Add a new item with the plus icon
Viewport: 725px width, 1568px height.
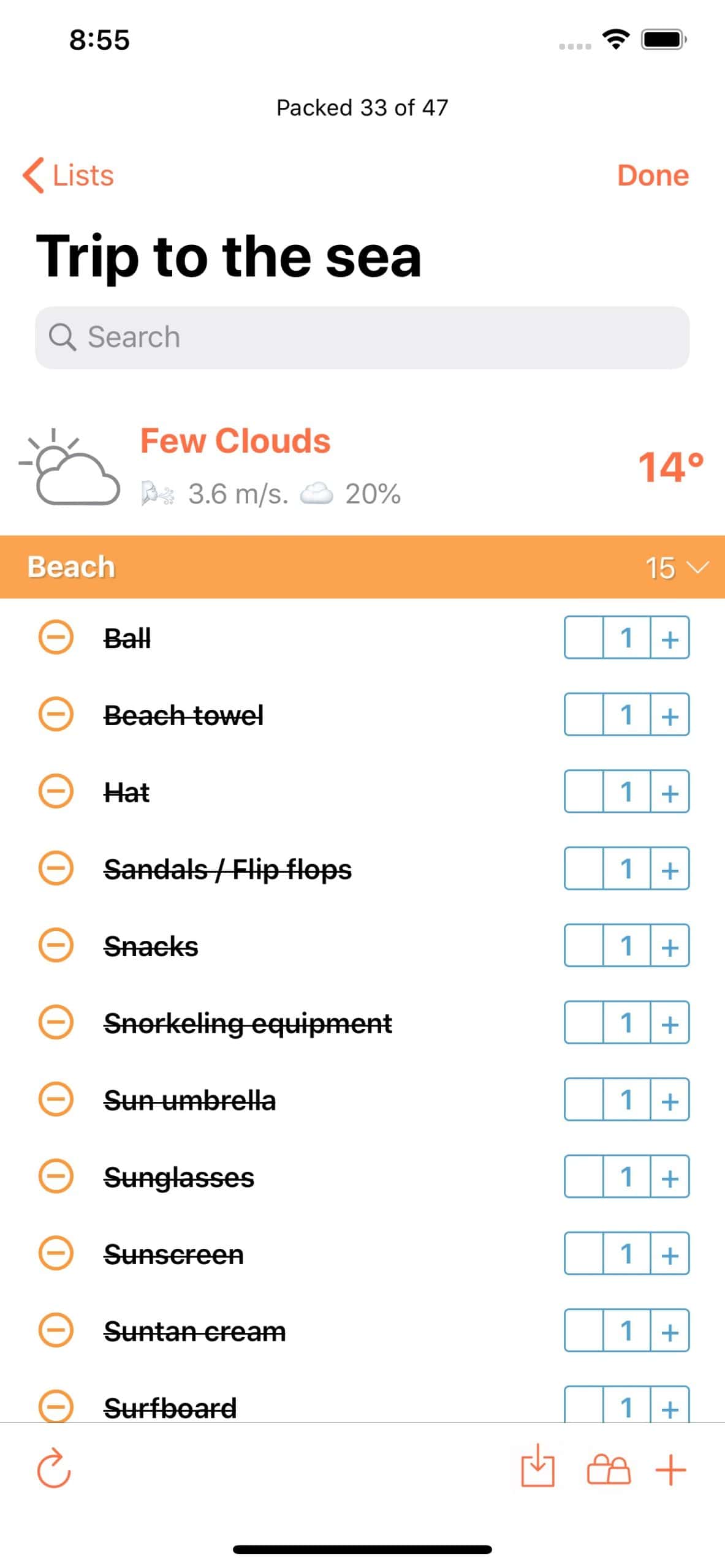click(x=670, y=1470)
